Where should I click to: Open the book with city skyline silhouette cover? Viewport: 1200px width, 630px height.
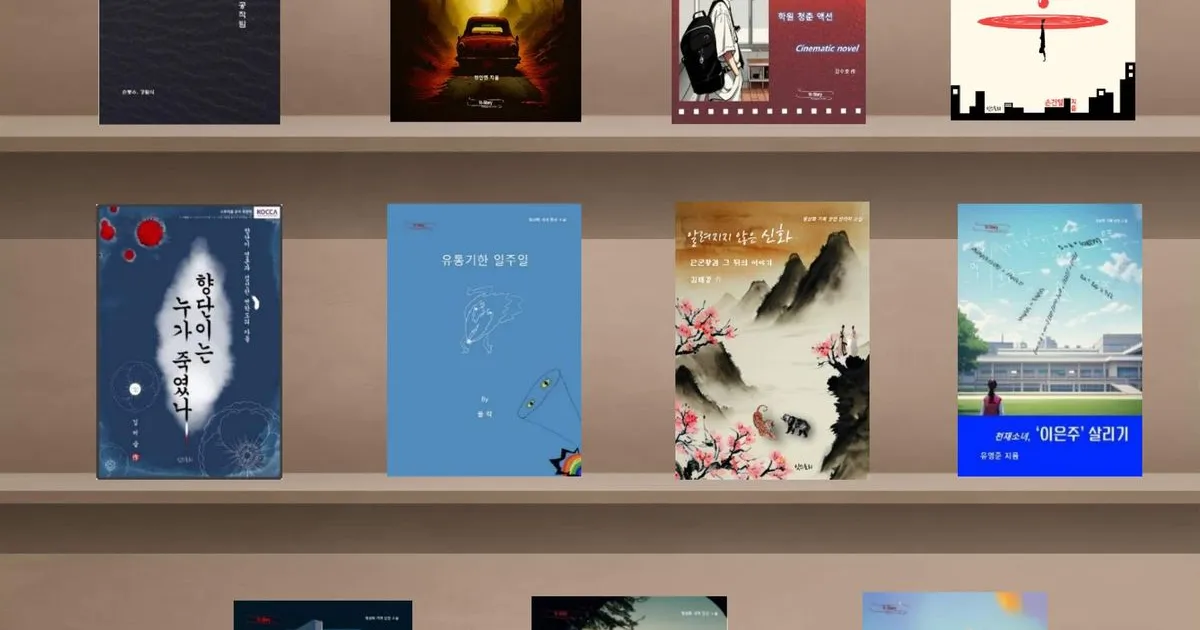click(x=1042, y=60)
